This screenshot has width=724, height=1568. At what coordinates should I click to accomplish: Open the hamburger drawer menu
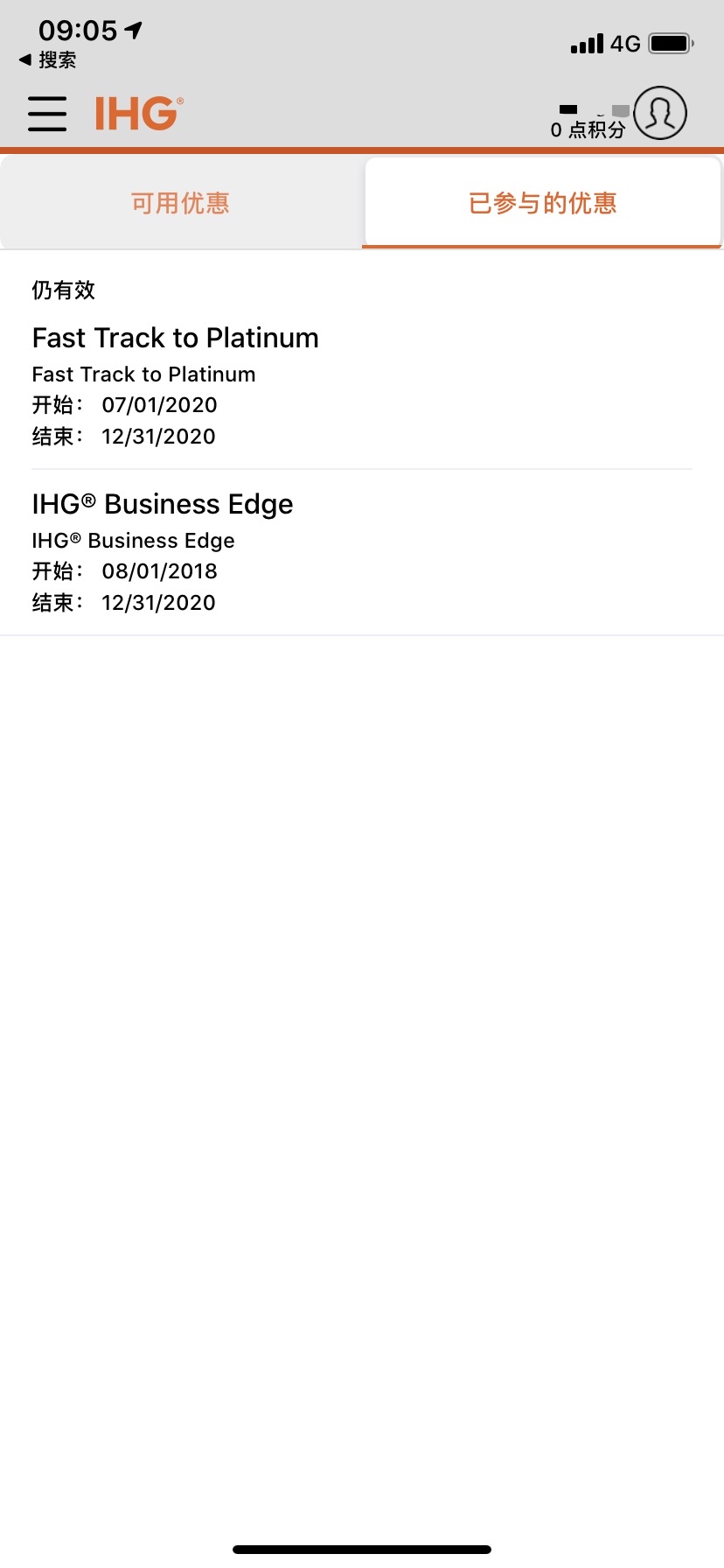tap(47, 114)
